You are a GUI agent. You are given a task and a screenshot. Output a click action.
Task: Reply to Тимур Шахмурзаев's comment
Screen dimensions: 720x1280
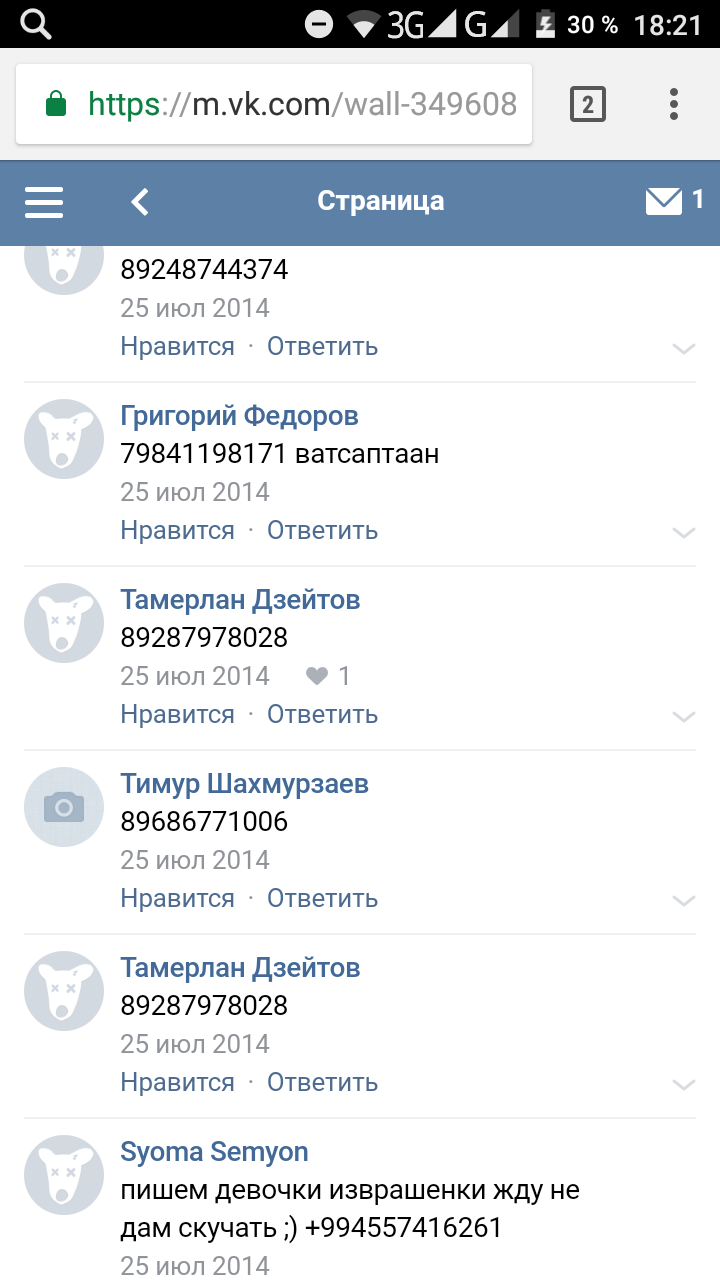coord(322,898)
